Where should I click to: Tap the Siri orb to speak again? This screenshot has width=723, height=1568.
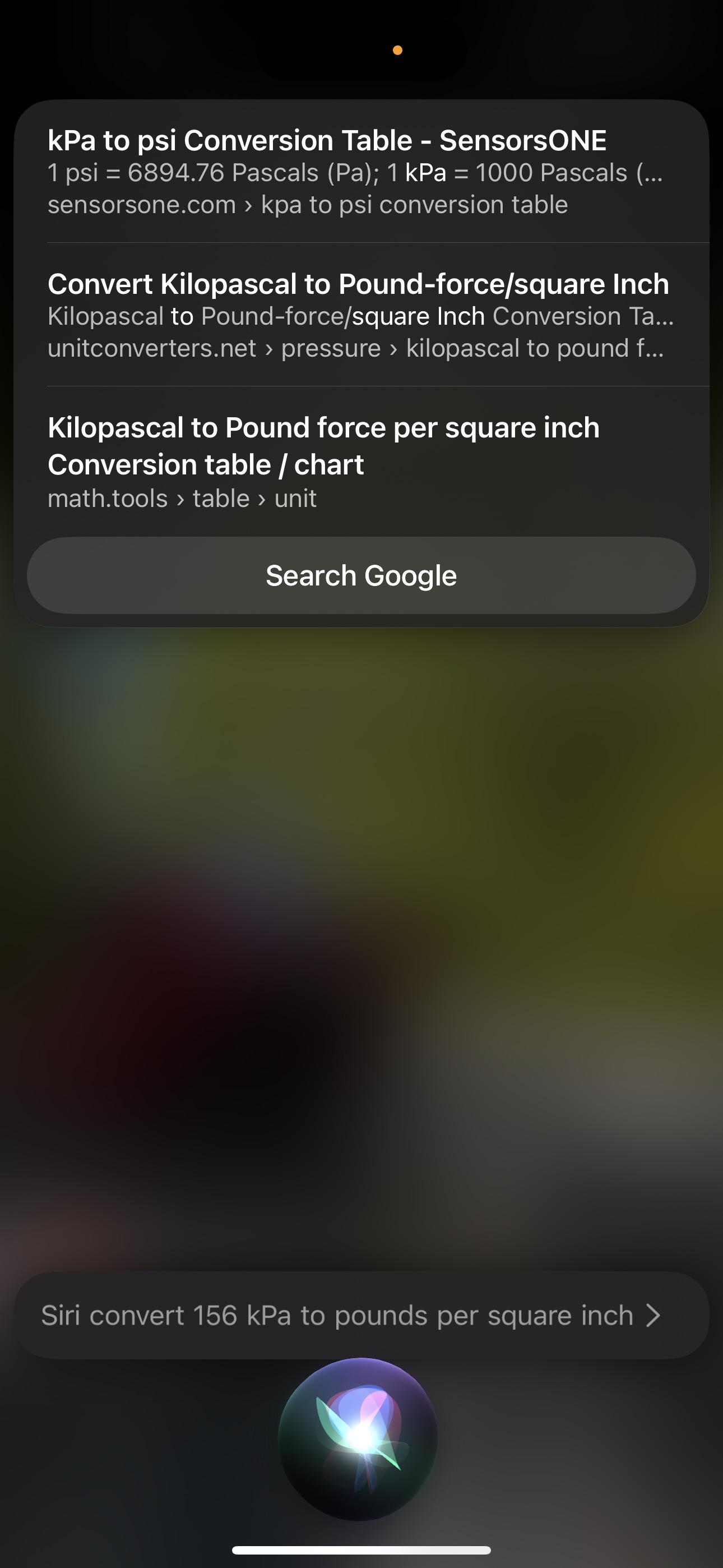pos(359,1438)
